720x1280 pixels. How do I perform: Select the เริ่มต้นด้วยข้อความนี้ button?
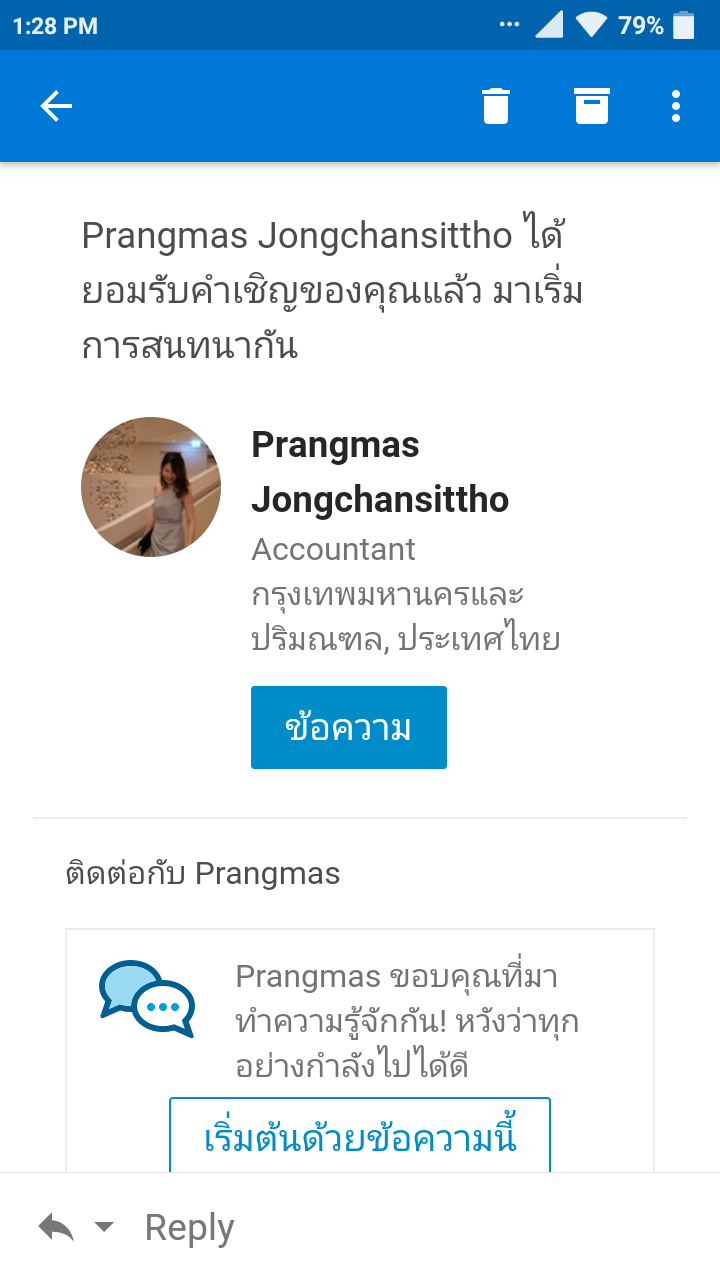[360, 1137]
